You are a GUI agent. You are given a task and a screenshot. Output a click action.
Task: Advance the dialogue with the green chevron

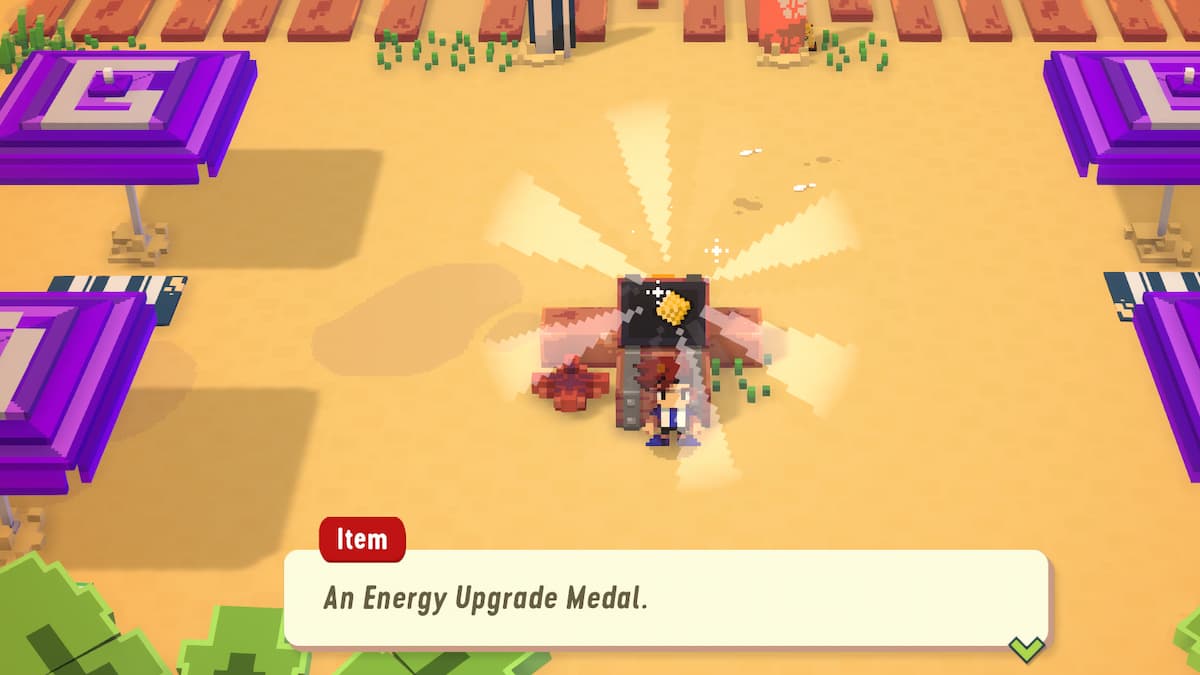coord(1026,648)
